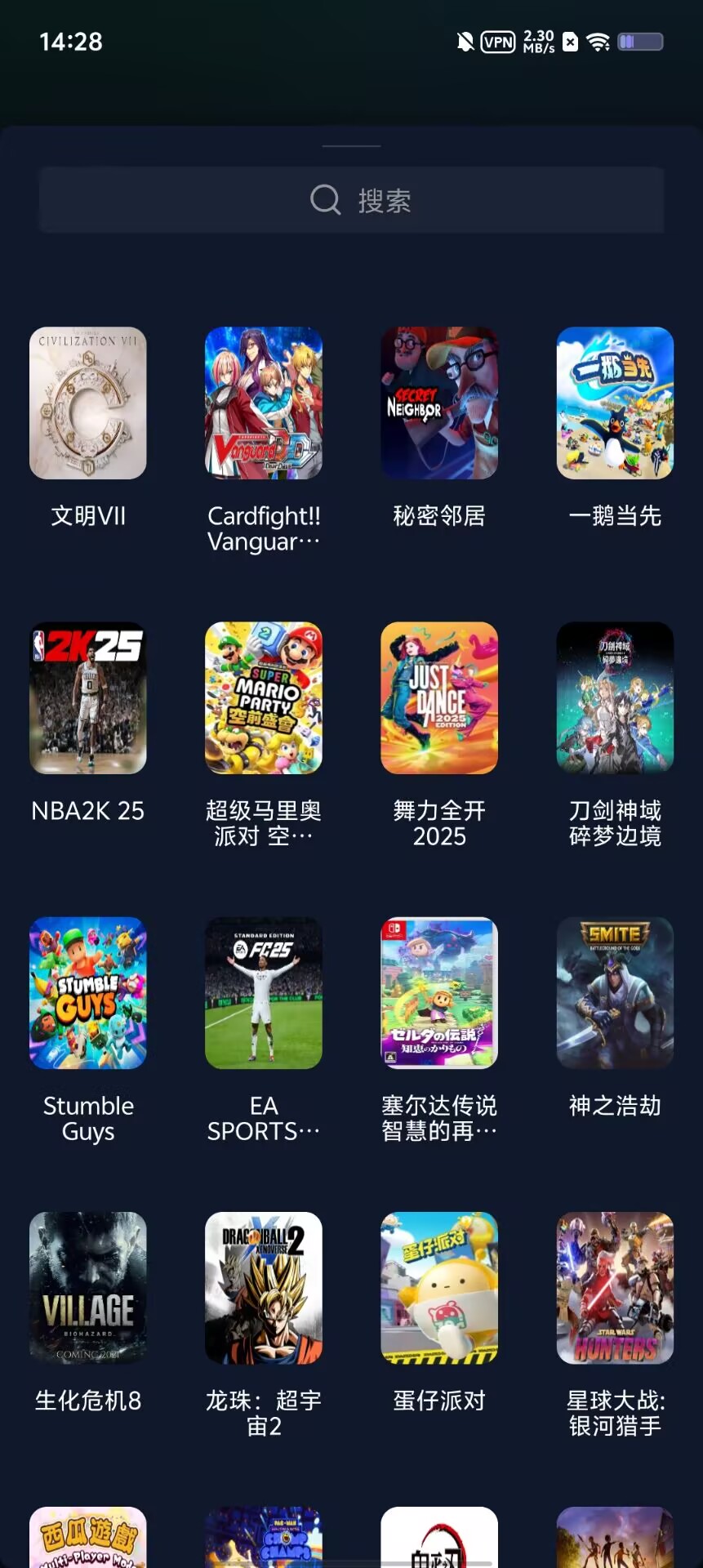Open 蛋仔派对 game
Screen dimensions: 703x1568
click(439, 1288)
